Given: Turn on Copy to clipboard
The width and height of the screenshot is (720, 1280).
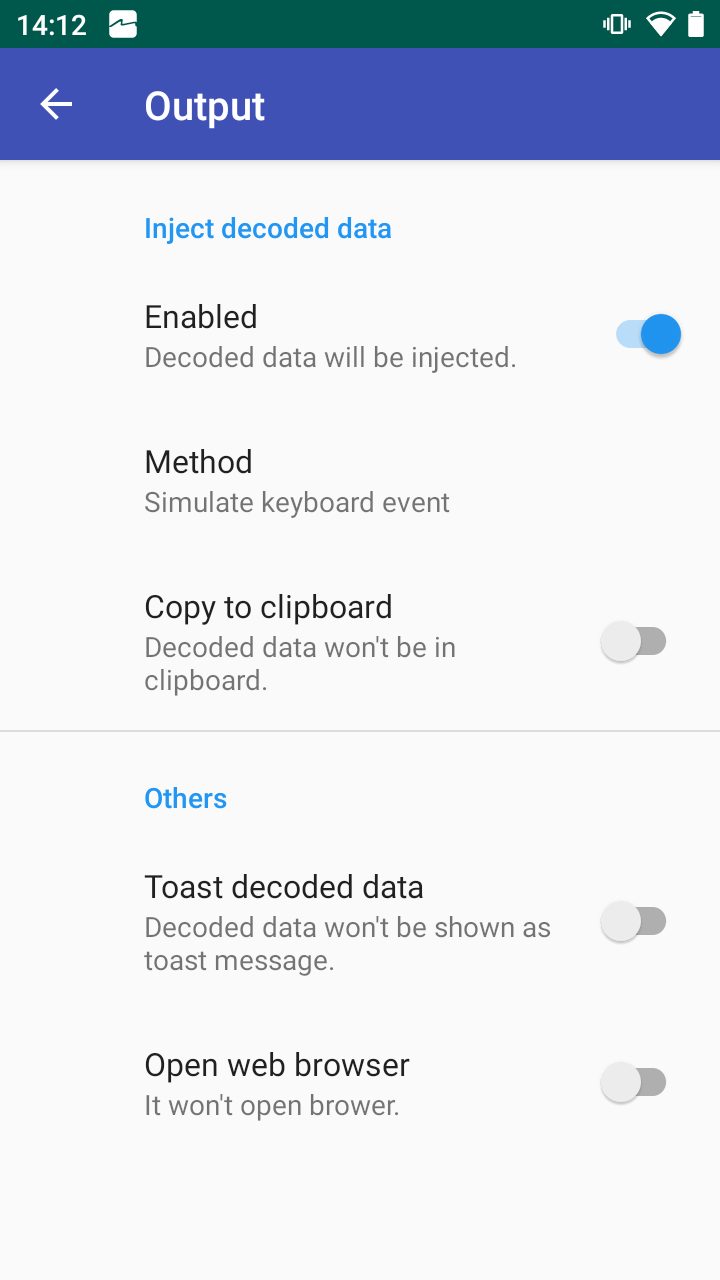Looking at the screenshot, I should [634, 641].
